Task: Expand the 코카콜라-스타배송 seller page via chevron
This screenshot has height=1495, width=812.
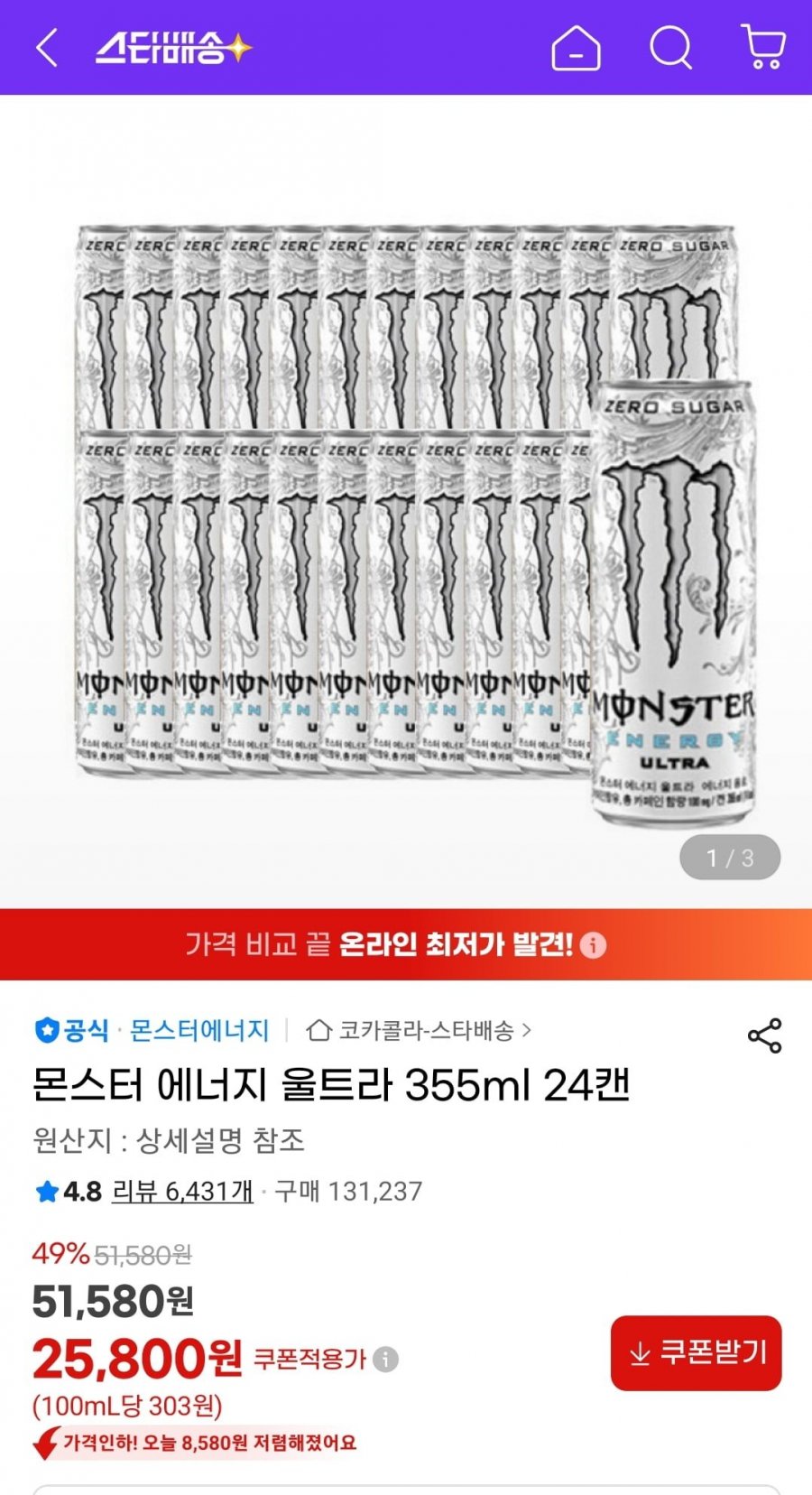Action: point(530,1028)
